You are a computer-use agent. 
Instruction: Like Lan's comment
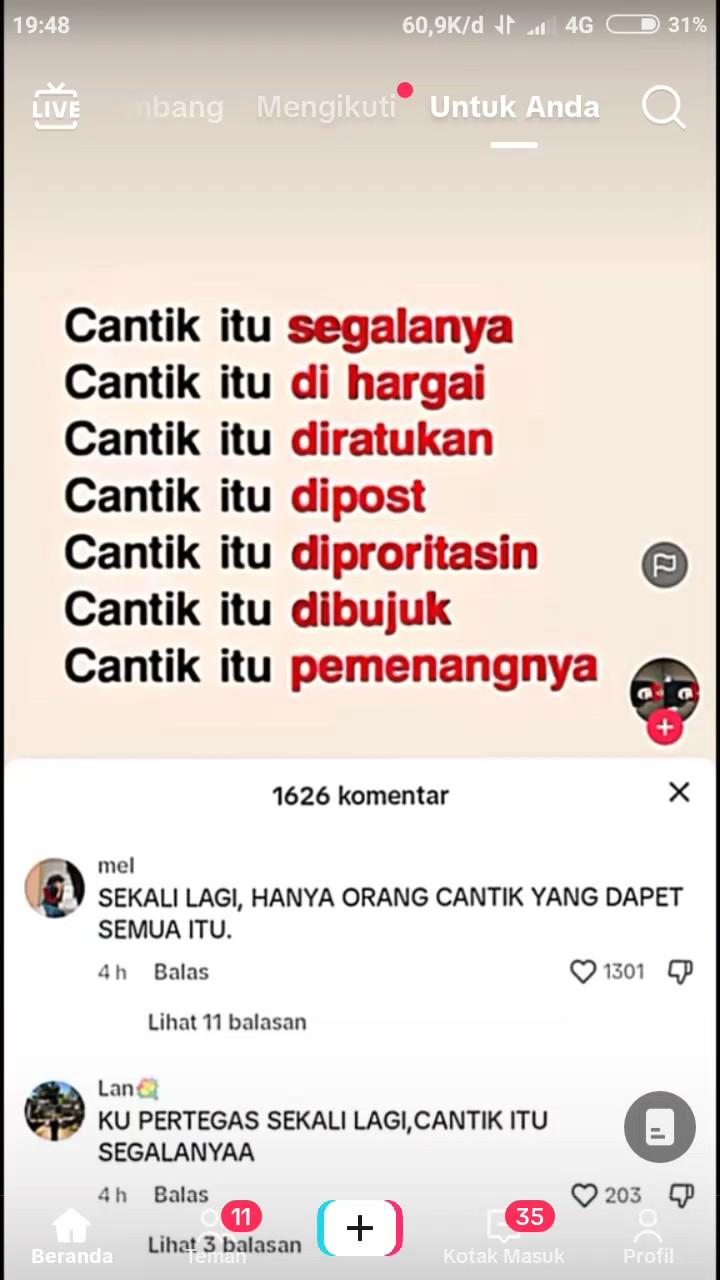point(584,1195)
